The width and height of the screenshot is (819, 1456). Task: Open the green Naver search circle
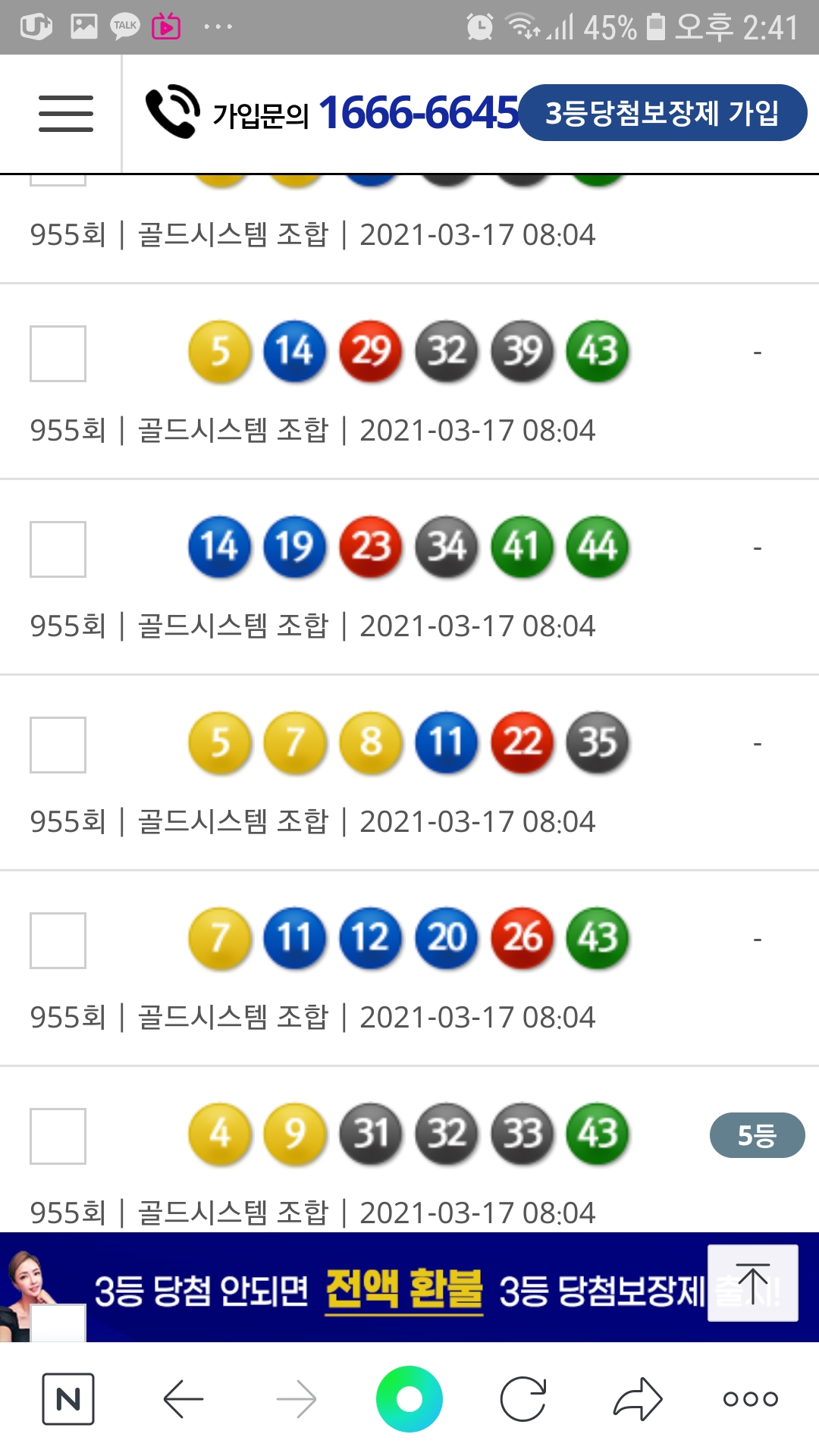409,1399
